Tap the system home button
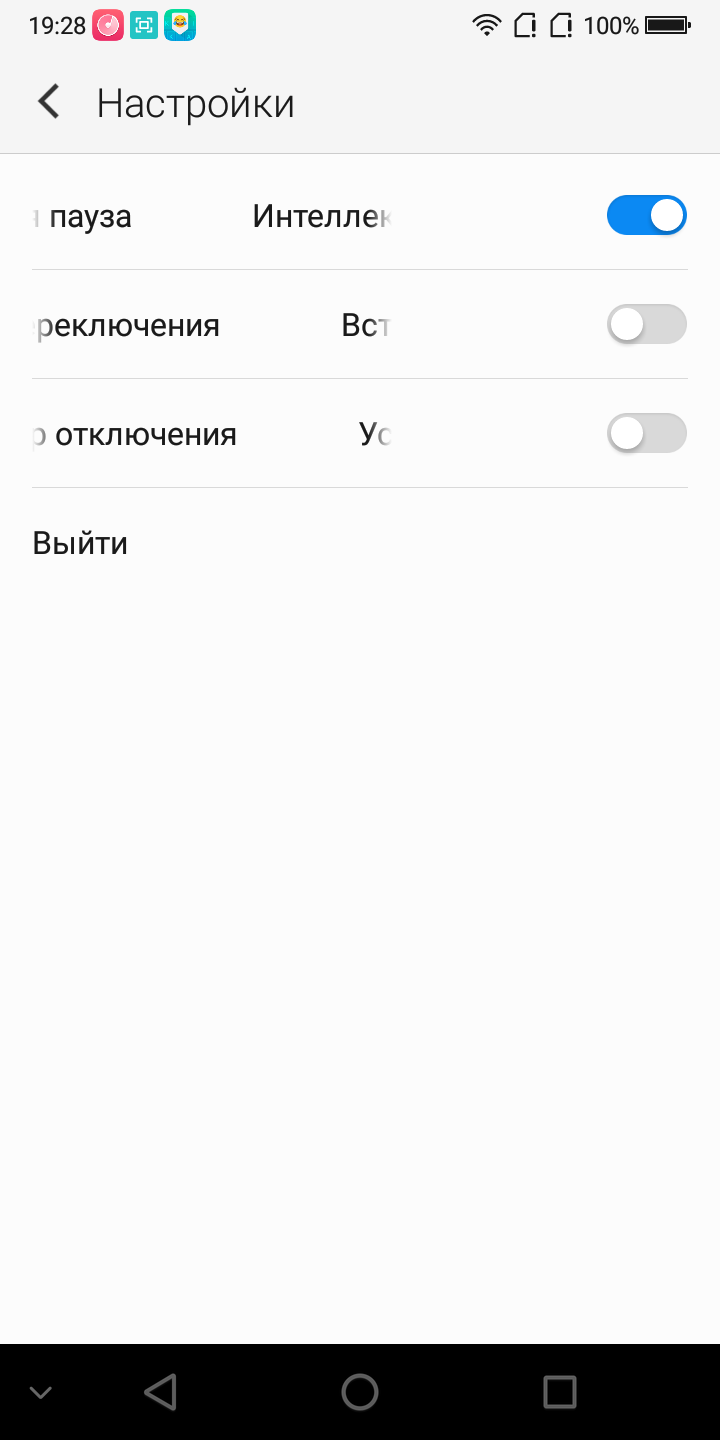 tap(360, 1392)
